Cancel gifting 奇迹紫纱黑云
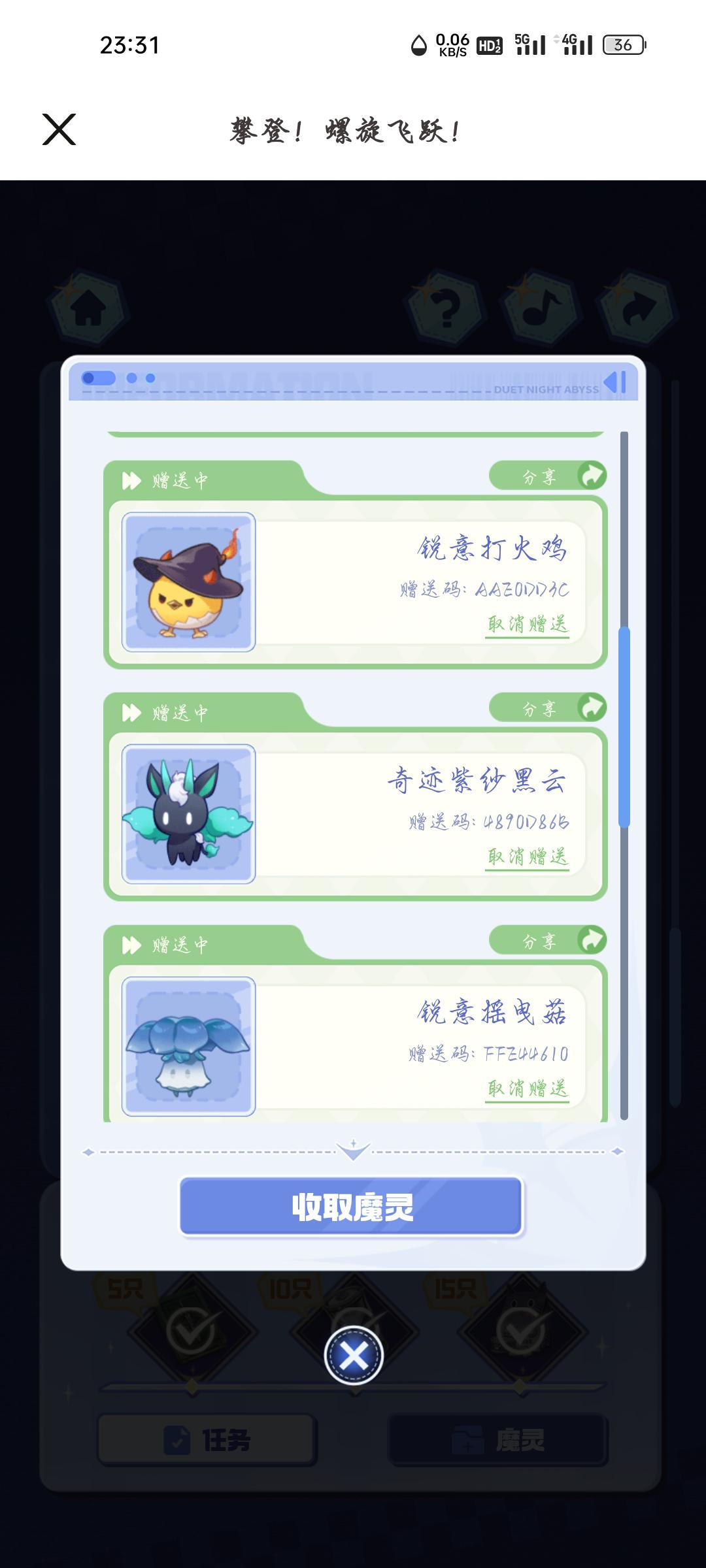 [x=528, y=857]
